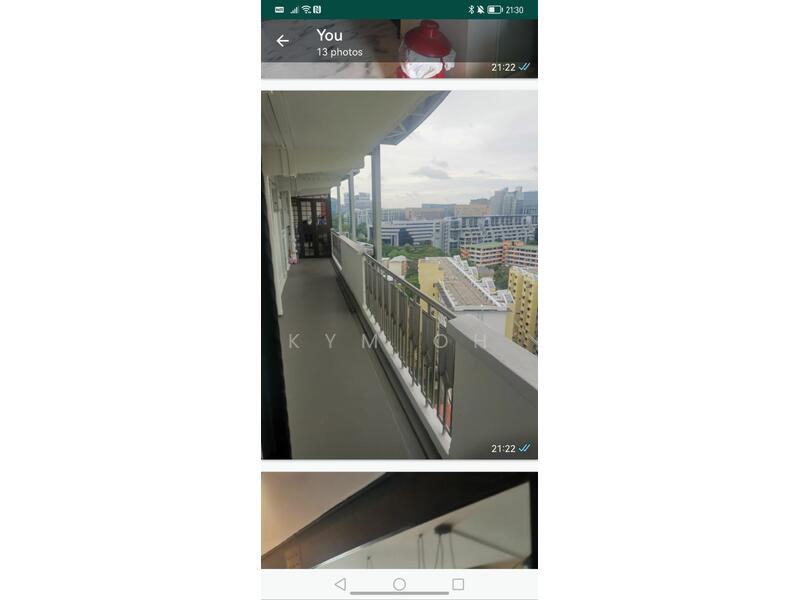Open the balcony corridor photo
This screenshot has width=800, height=600.
pyautogui.click(x=399, y=275)
